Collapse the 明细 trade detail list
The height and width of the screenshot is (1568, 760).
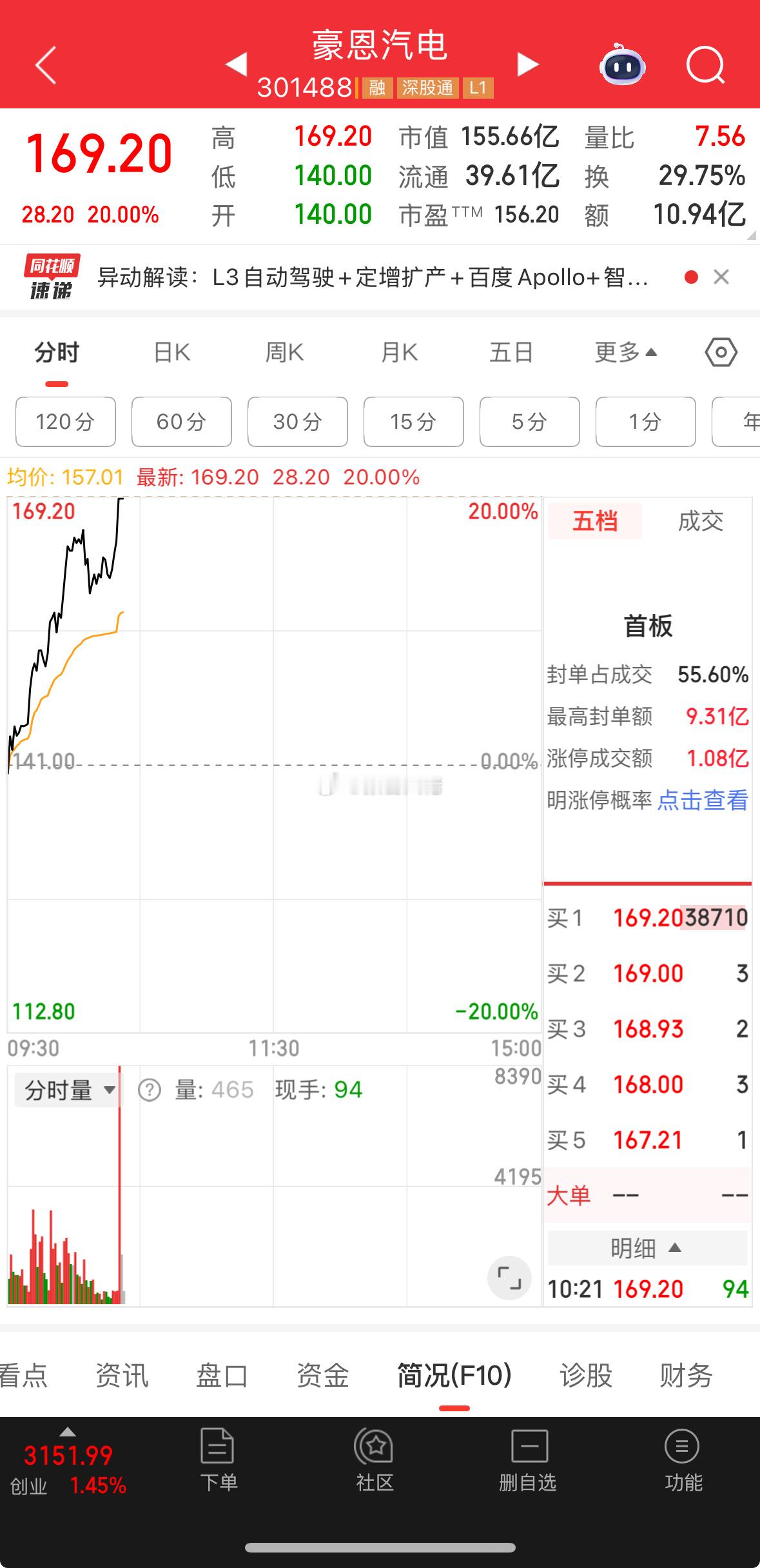pyautogui.click(x=647, y=1247)
